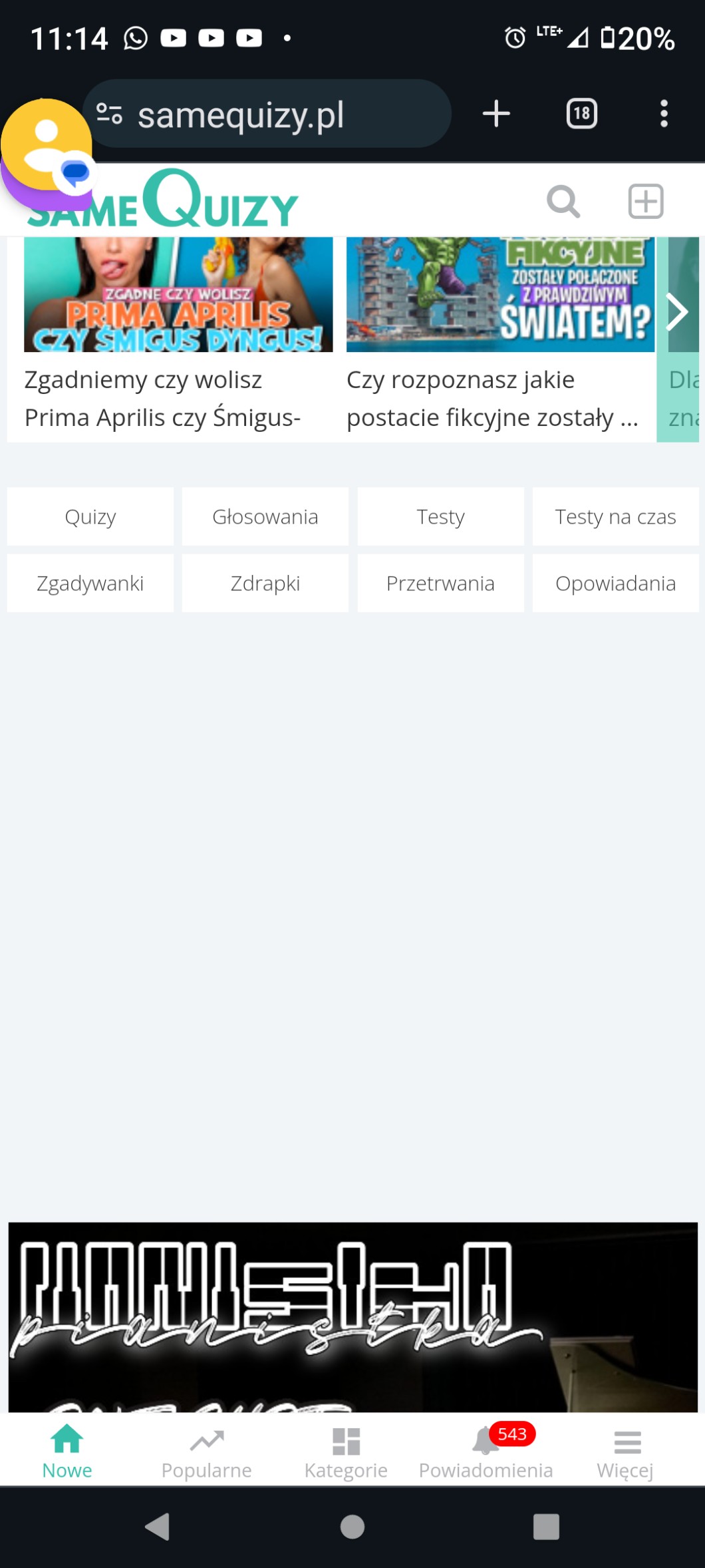Choose the Zdrapki chip
This screenshot has height=1568, width=705.
265,584
